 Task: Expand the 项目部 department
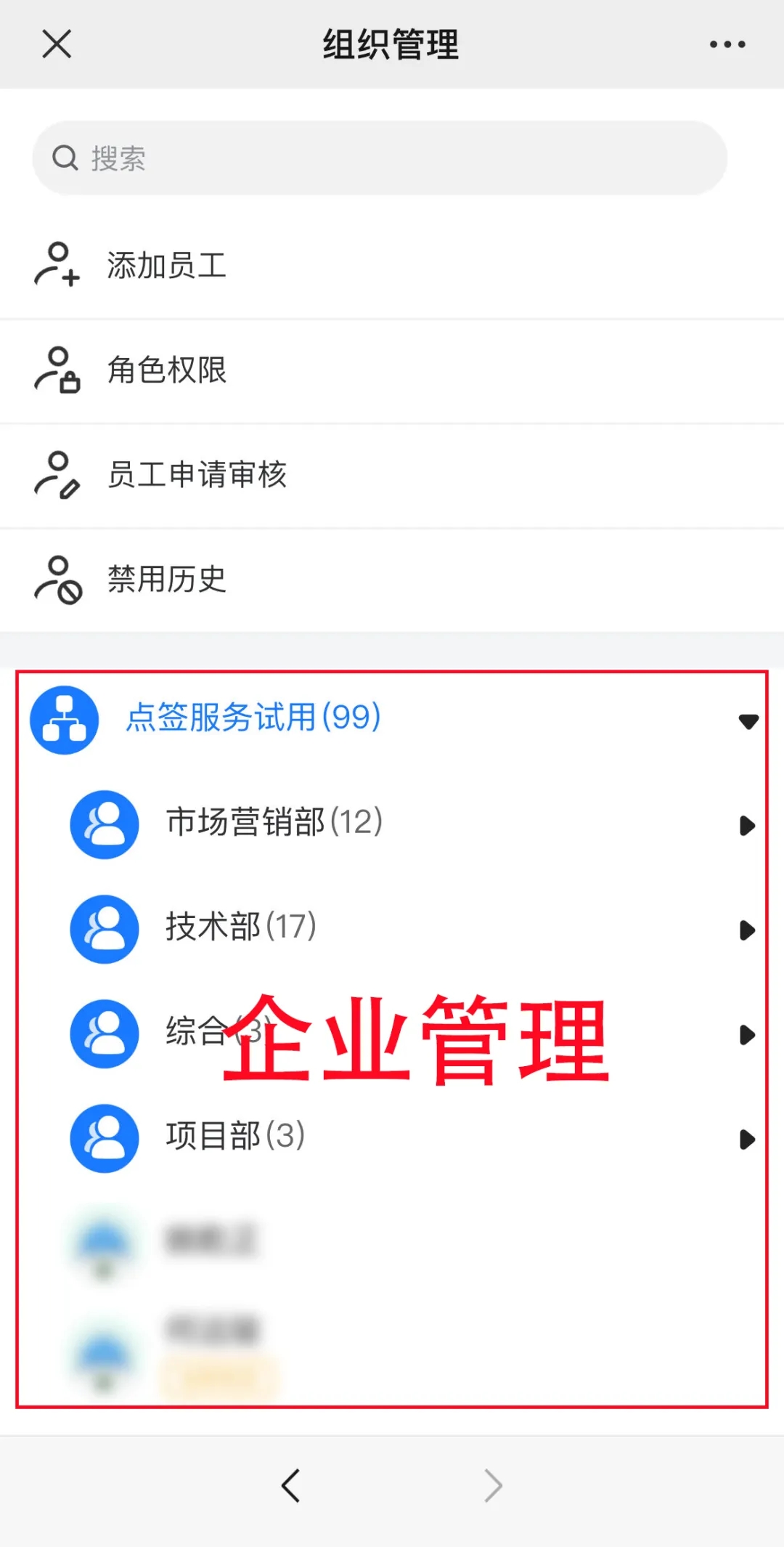(x=746, y=1140)
